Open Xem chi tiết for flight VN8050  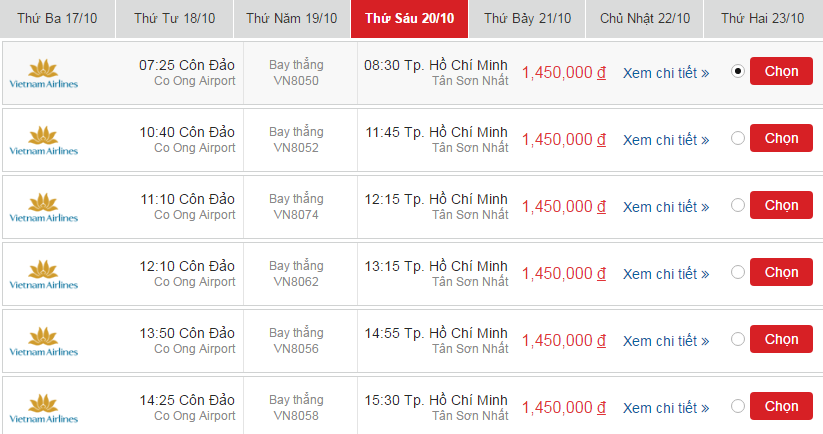coord(666,73)
